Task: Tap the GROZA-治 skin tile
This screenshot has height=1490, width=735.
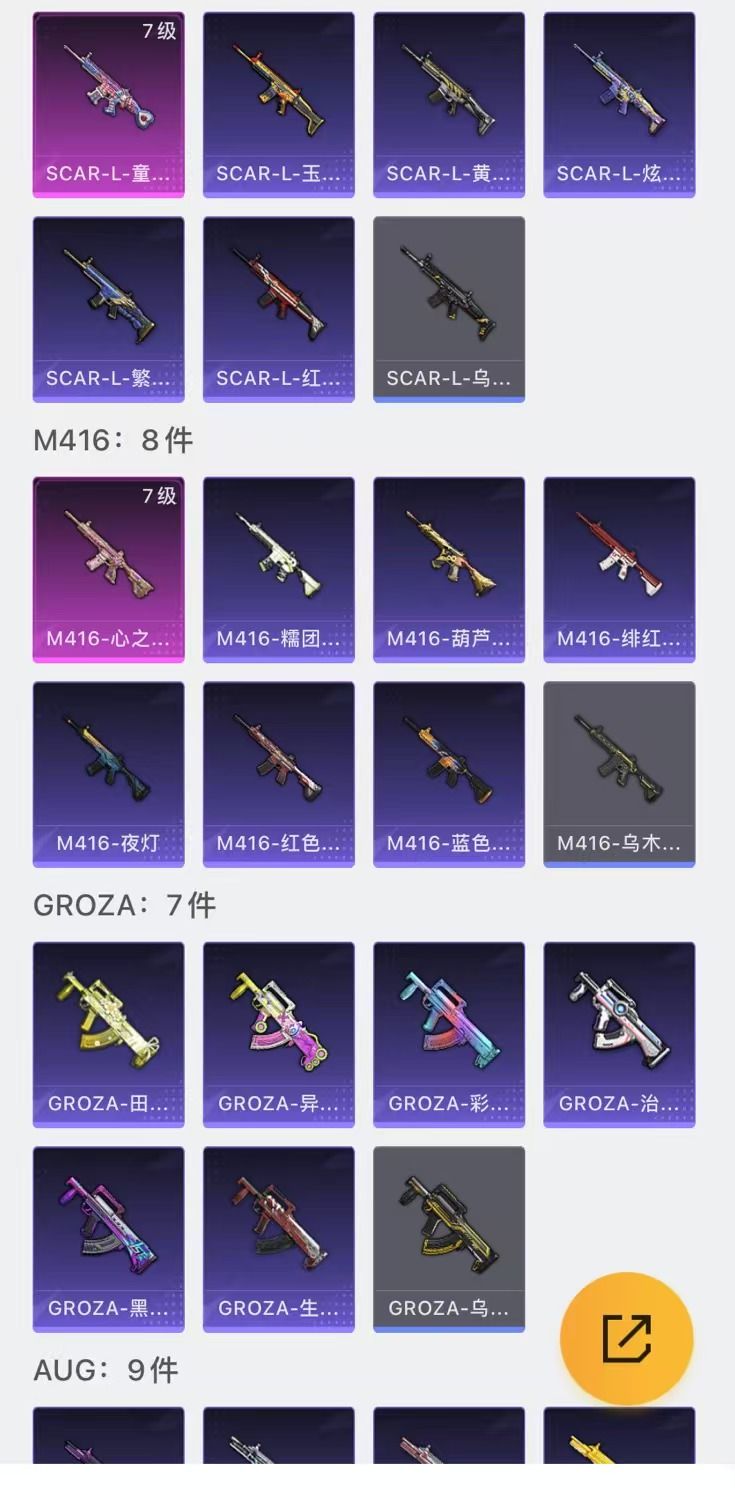Action: tap(619, 1034)
